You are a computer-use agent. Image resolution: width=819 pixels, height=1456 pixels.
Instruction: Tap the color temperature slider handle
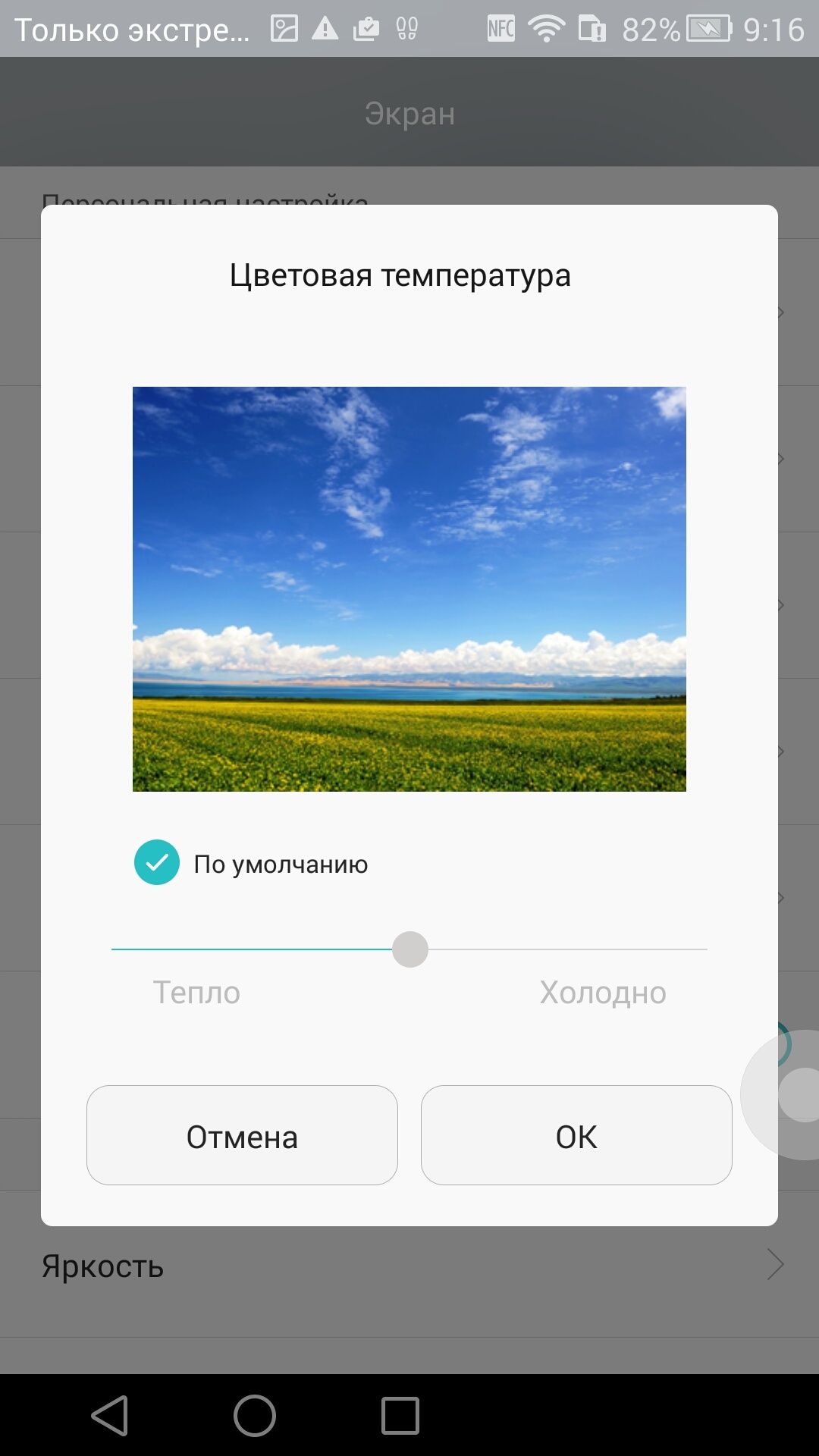point(410,949)
